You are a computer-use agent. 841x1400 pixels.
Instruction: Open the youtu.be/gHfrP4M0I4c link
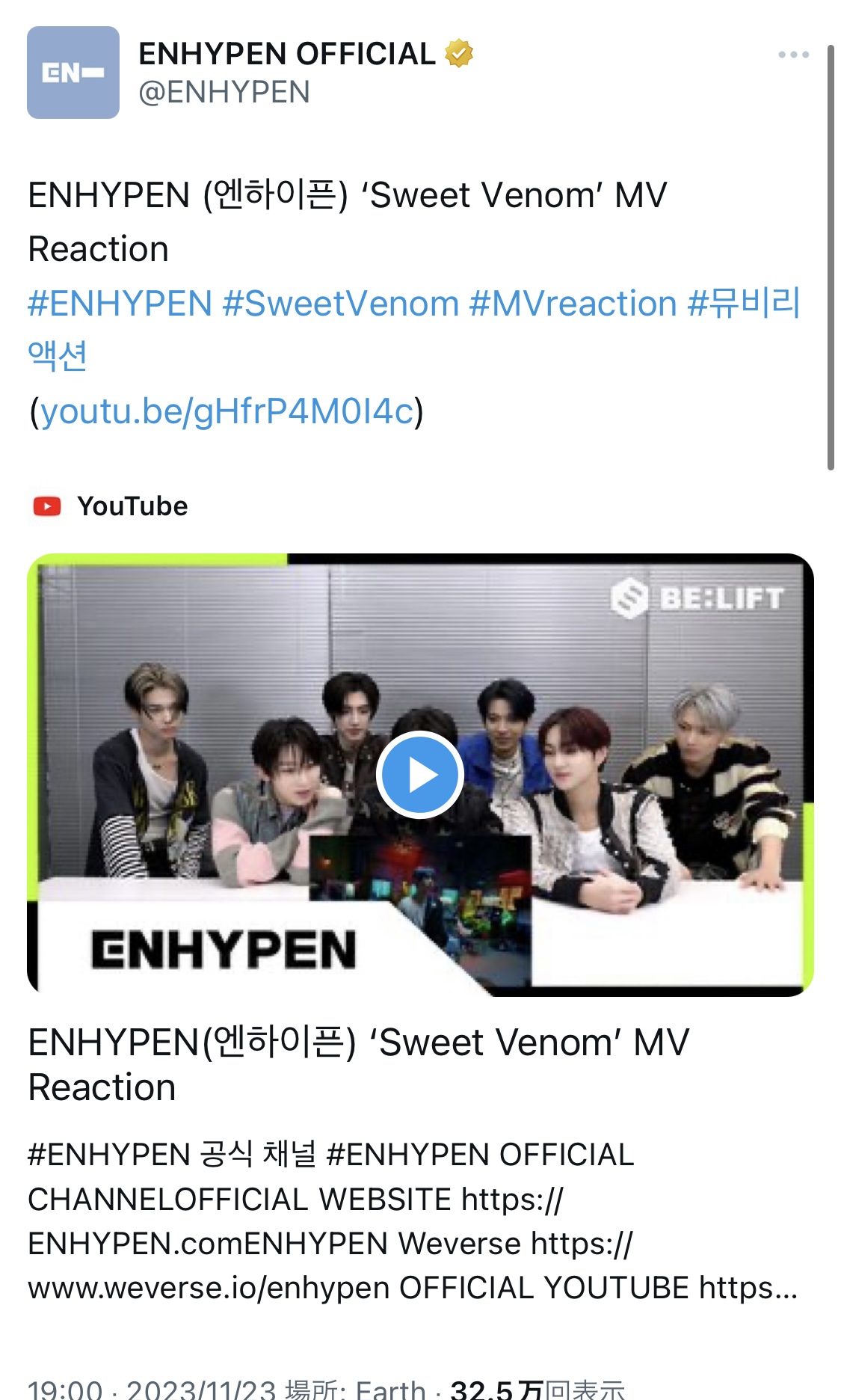227,411
